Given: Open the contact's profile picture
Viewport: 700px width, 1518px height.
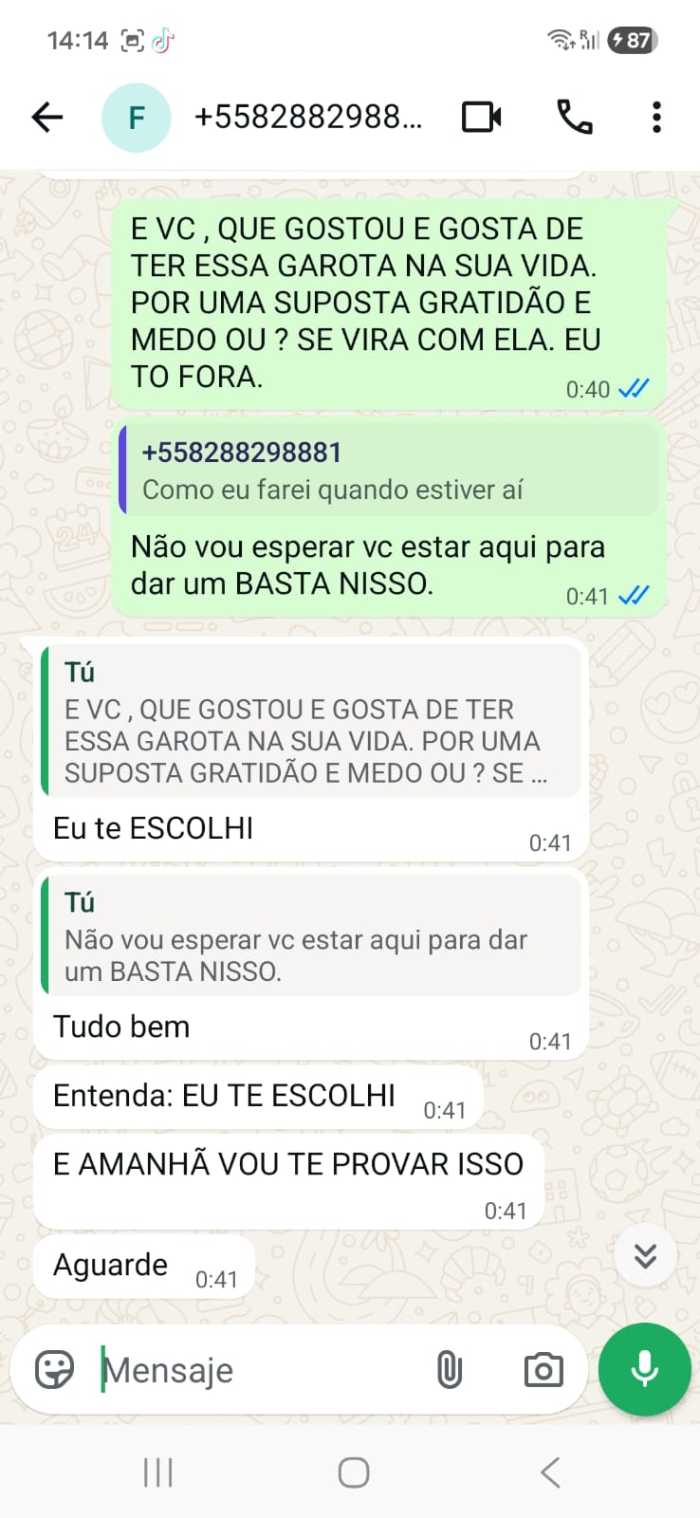Looking at the screenshot, I should (136, 118).
